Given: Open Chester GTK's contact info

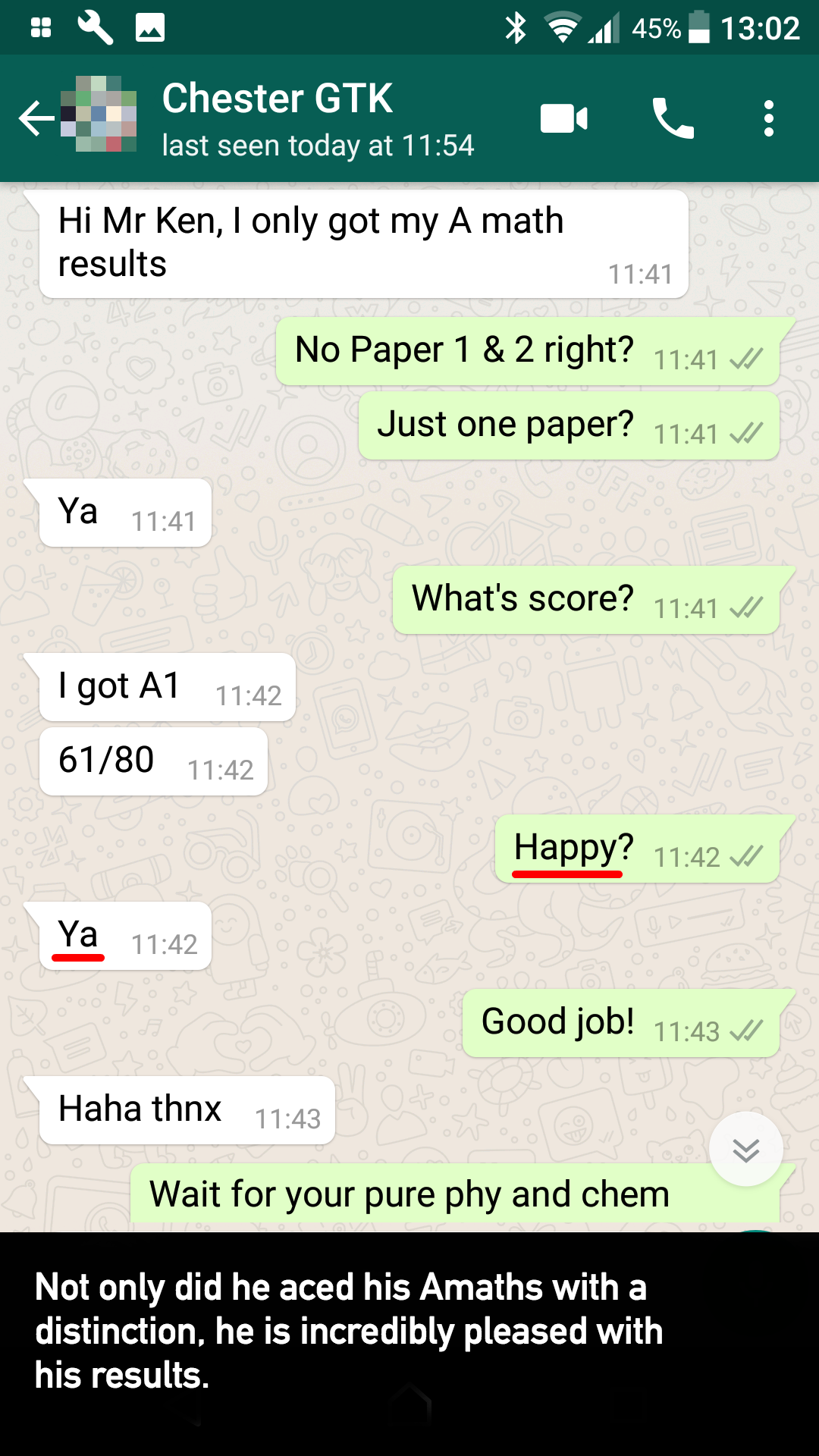Looking at the screenshot, I should tap(318, 119).
